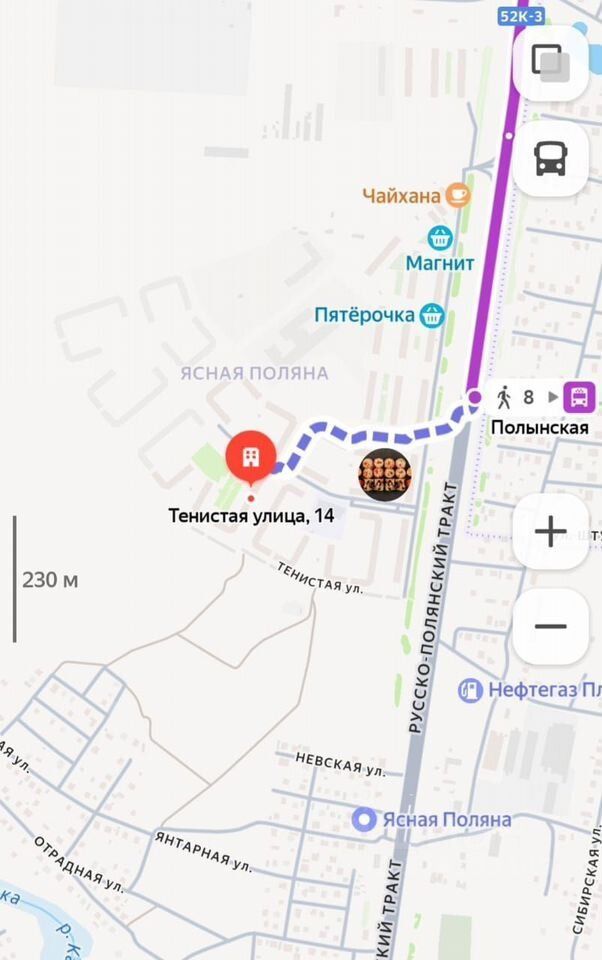Open the Чайхана cafe marker
This screenshot has height=960, width=602.
(x=458, y=195)
